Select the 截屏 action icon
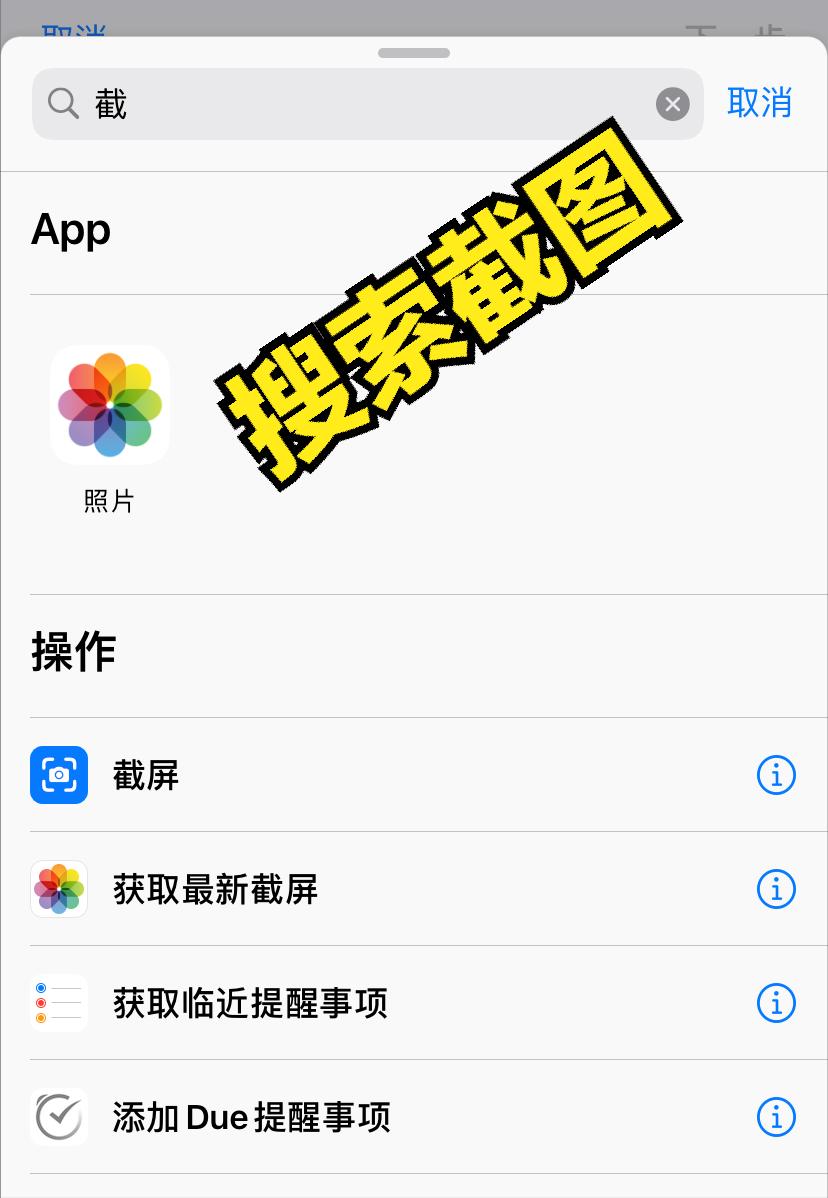Viewport: 828px width, 1198px height. pyautogui.click(x=59, y=775)
